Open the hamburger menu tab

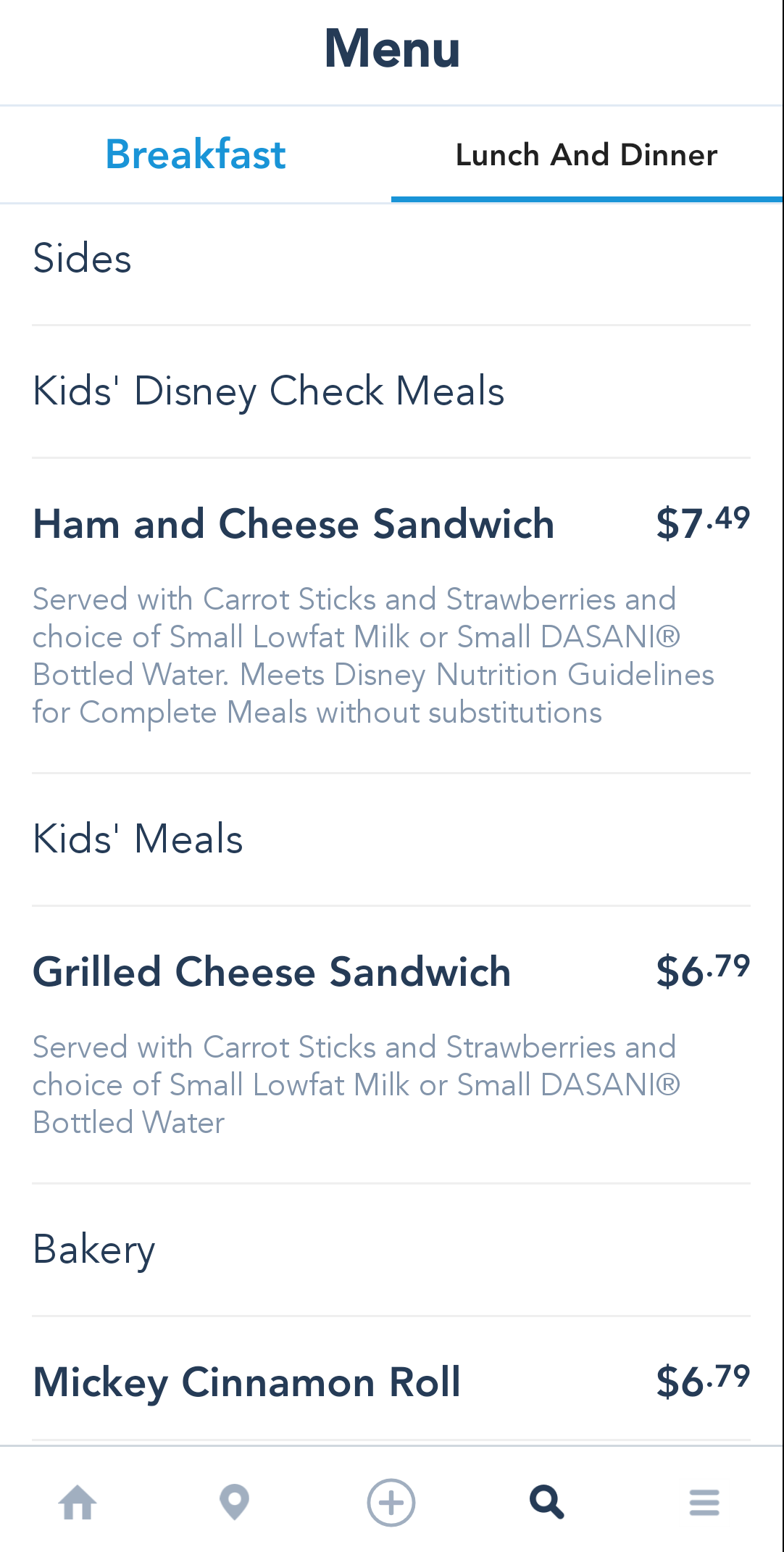pos(704,1502)
